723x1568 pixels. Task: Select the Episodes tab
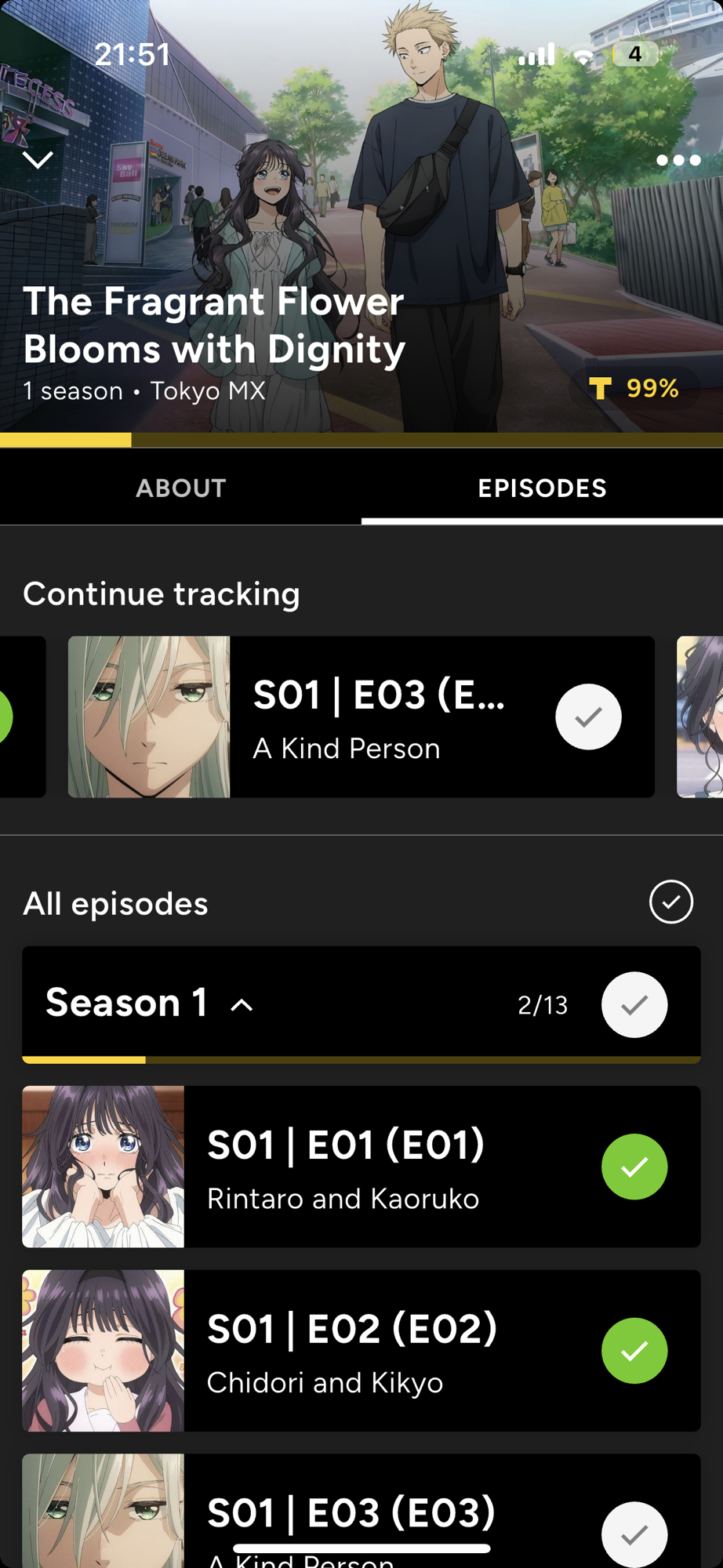(x=542, y=488)
